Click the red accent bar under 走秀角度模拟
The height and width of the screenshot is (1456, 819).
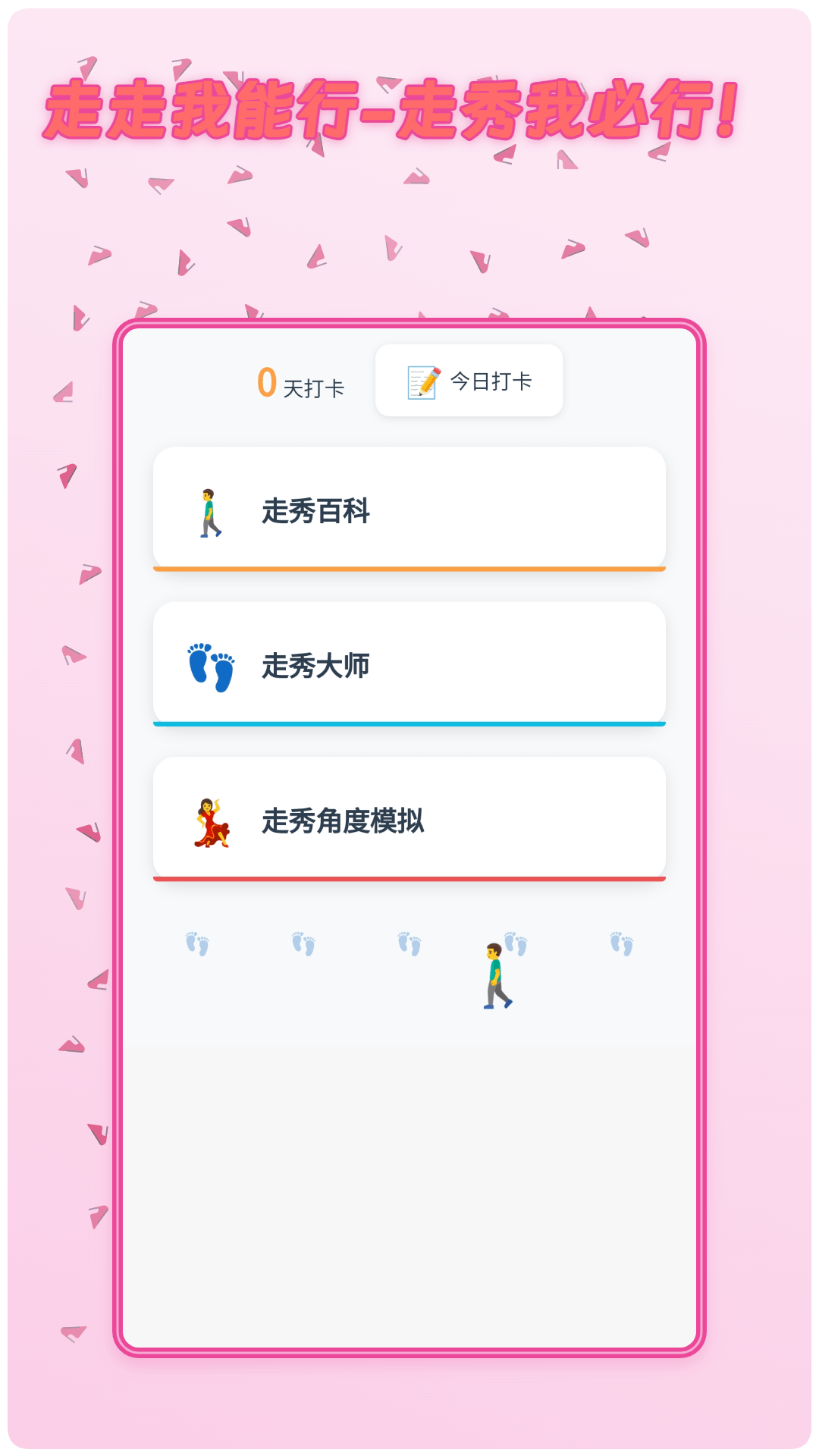(409, 878)
